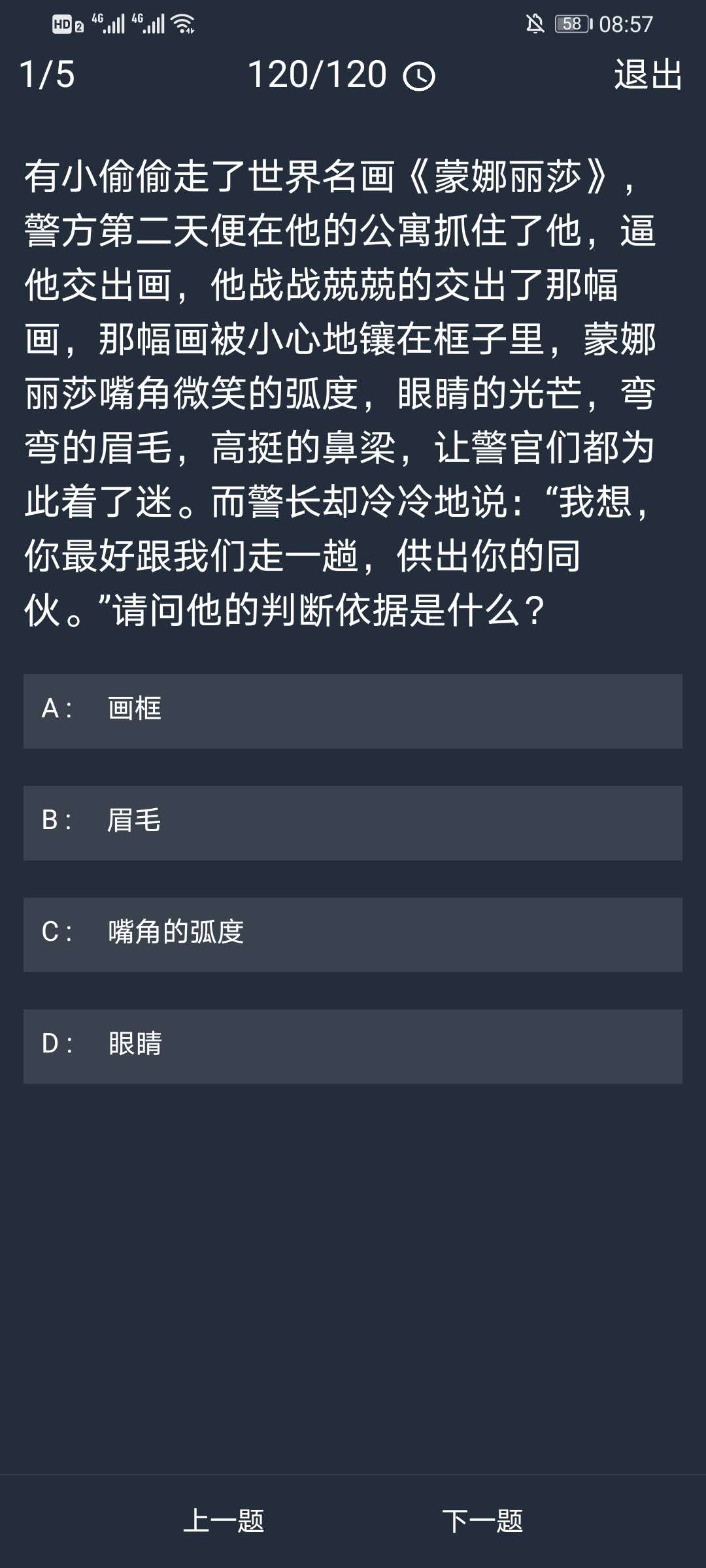
Task: Go to previous question 上一题
Action: [224, 1521]
